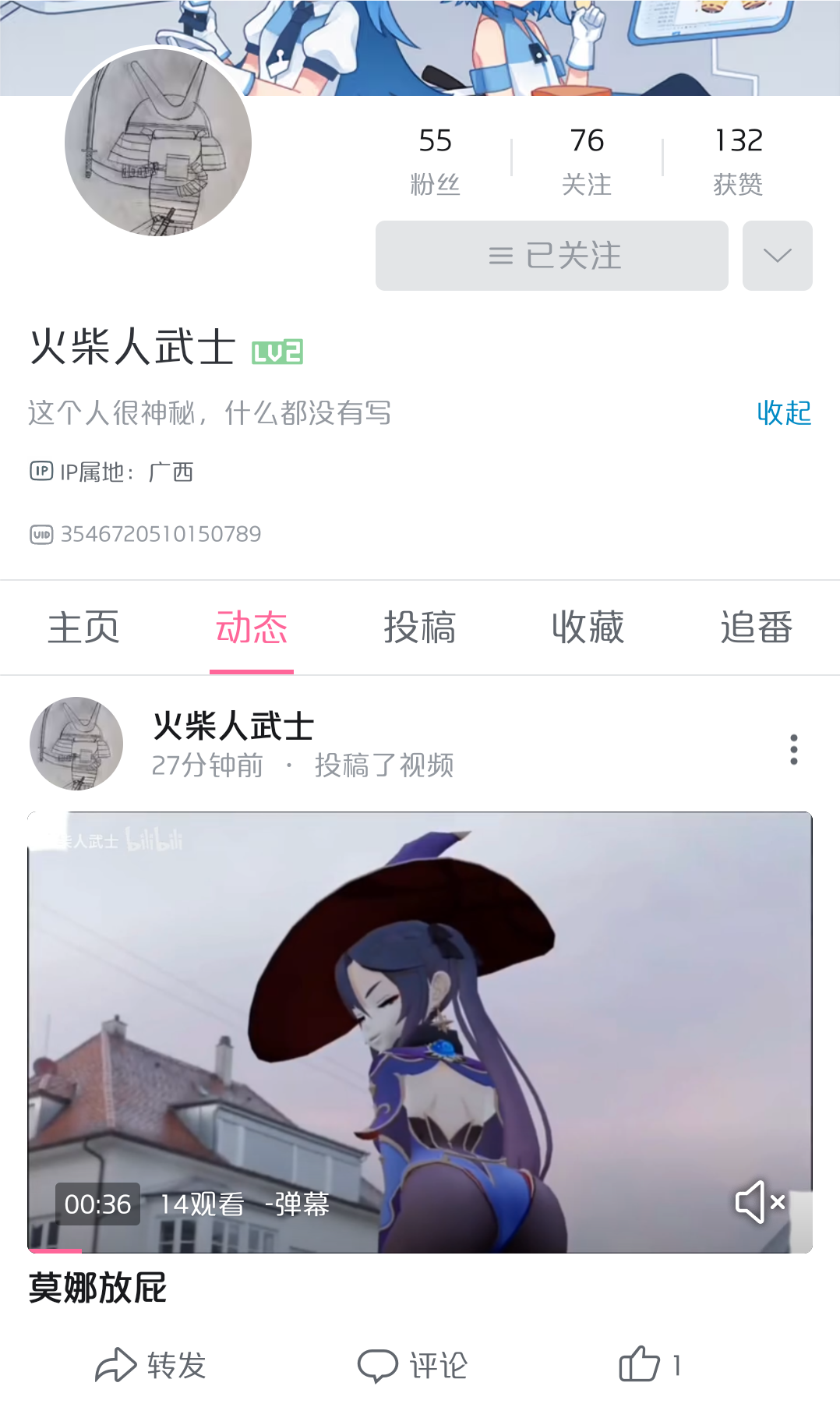Open the share/repost (转发) icon
The image size is (840, 1418).
(x=115, y=1363)
